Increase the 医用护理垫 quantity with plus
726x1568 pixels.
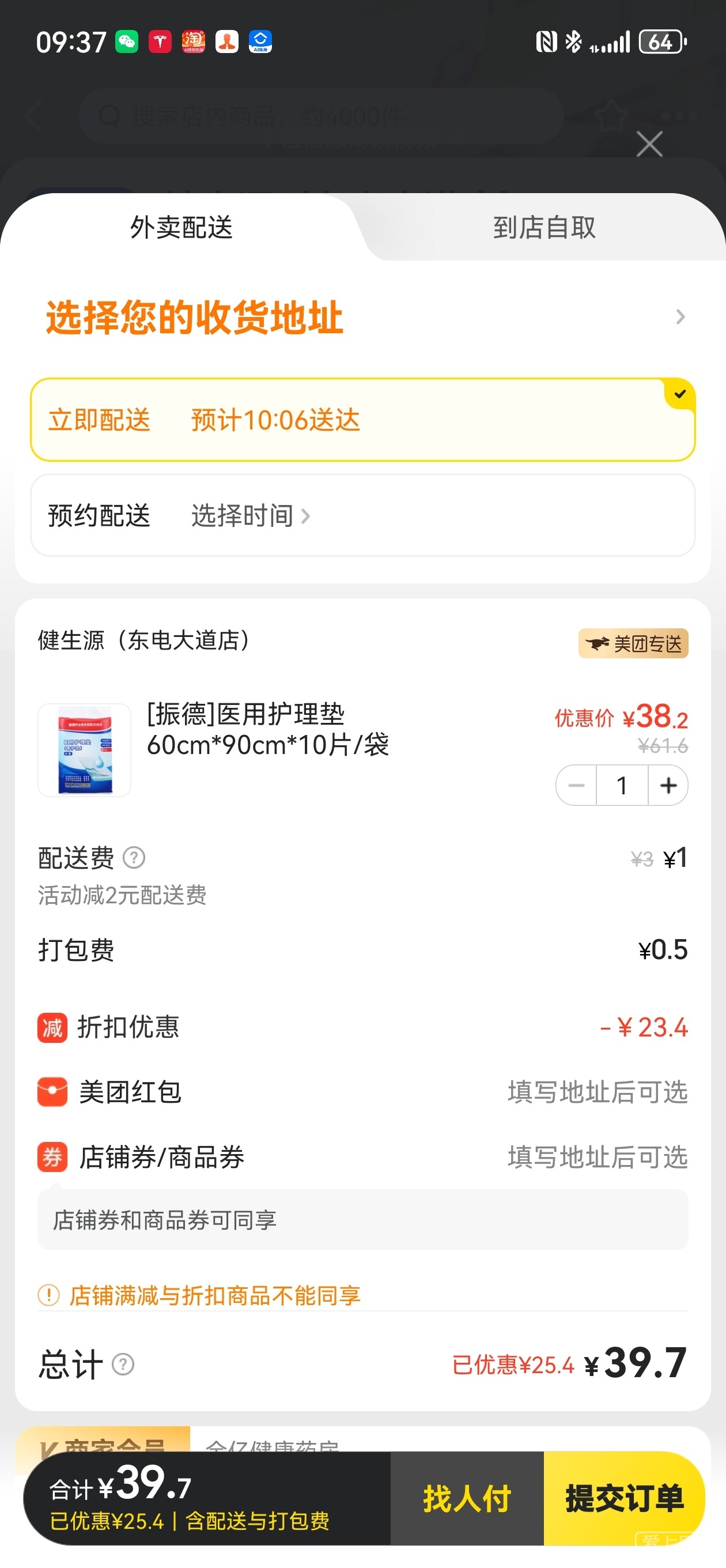point(668,785)
